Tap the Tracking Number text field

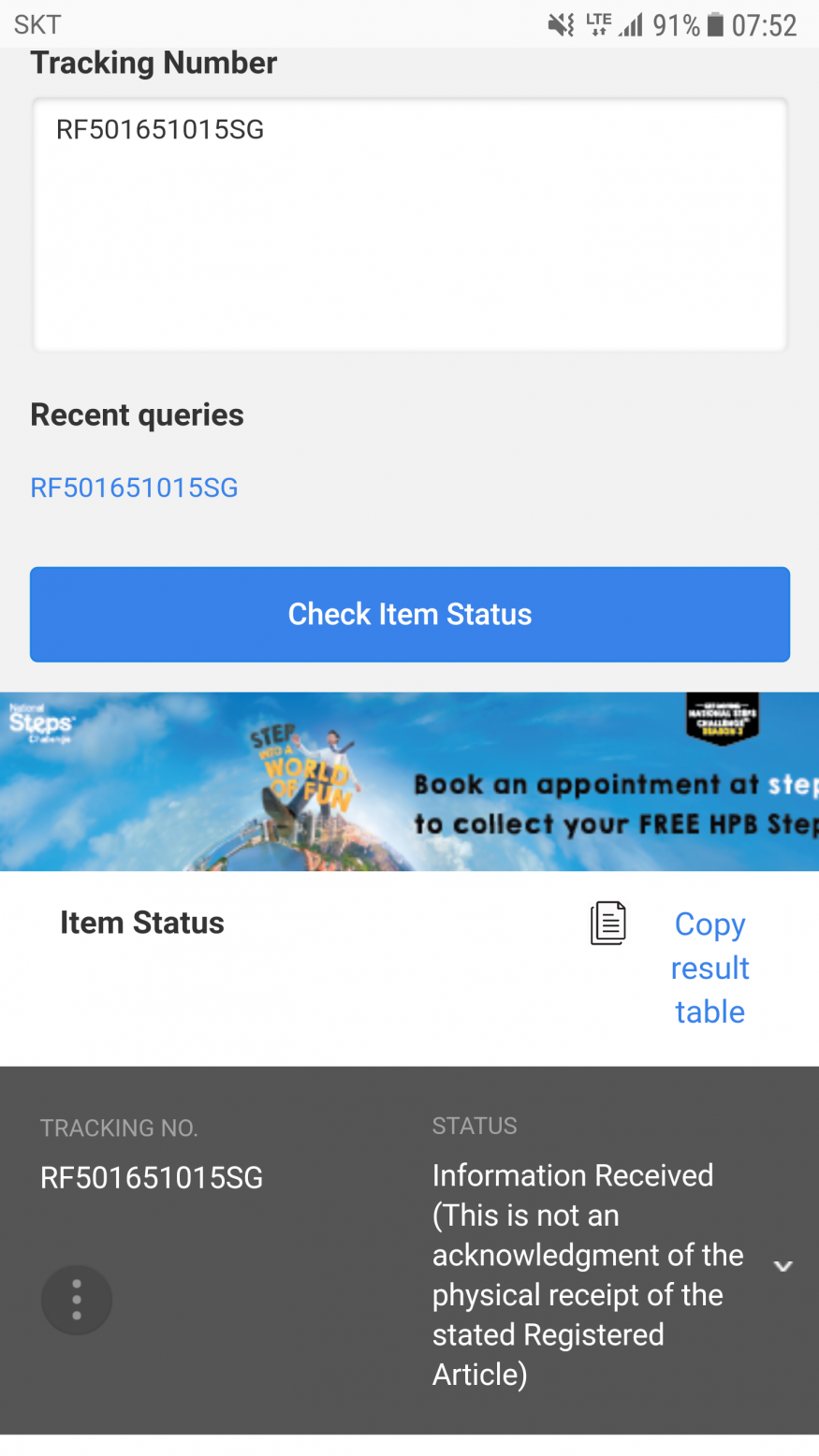[409, 225]
